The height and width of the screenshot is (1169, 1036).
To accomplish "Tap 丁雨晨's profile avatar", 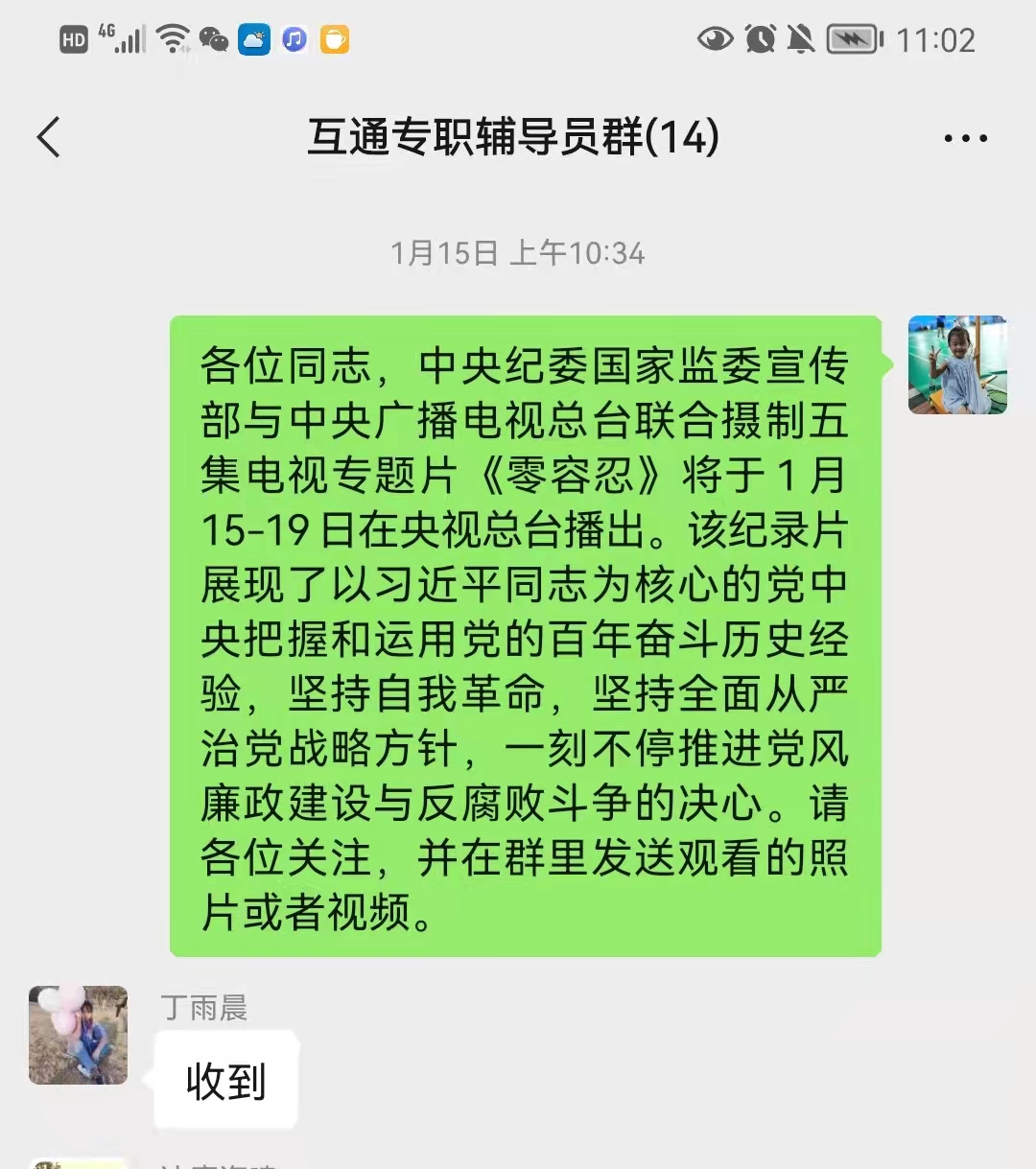I will tap(79, 1035).
